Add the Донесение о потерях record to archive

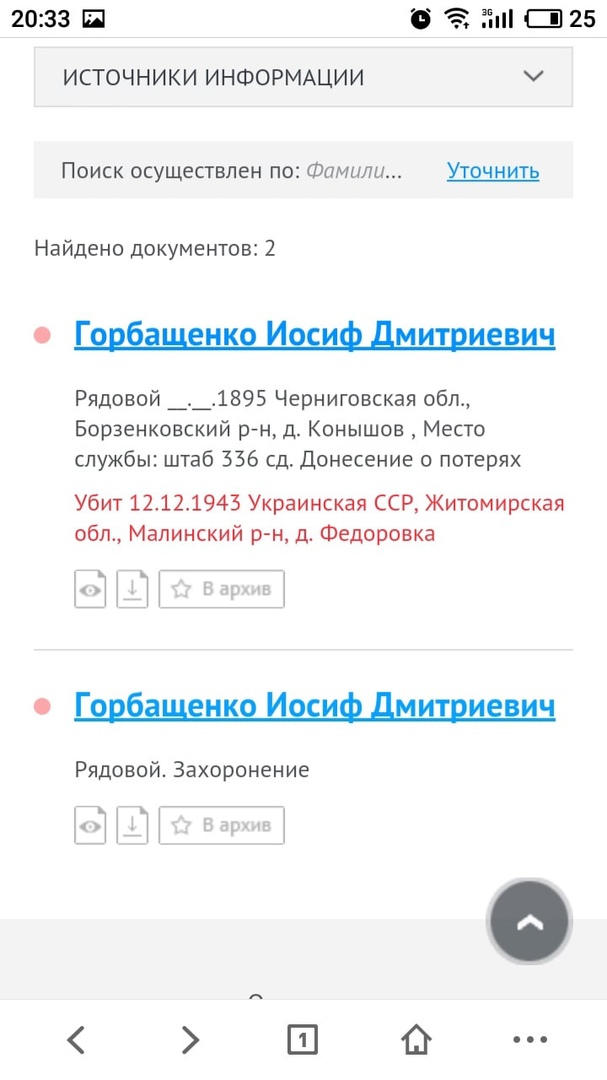click(x=222, y=589)
